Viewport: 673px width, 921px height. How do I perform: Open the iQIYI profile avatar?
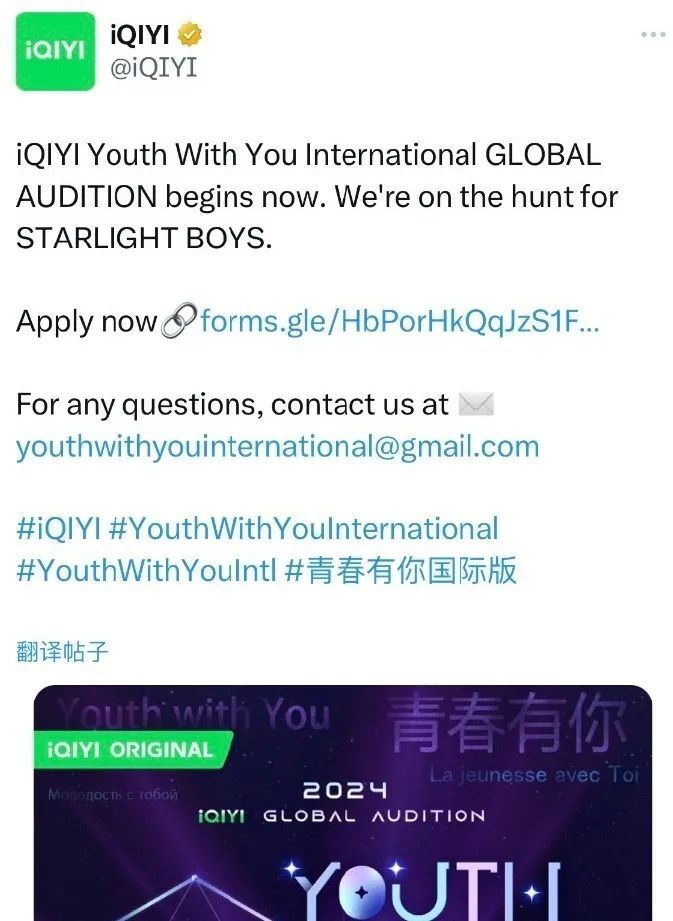[56, 52]
